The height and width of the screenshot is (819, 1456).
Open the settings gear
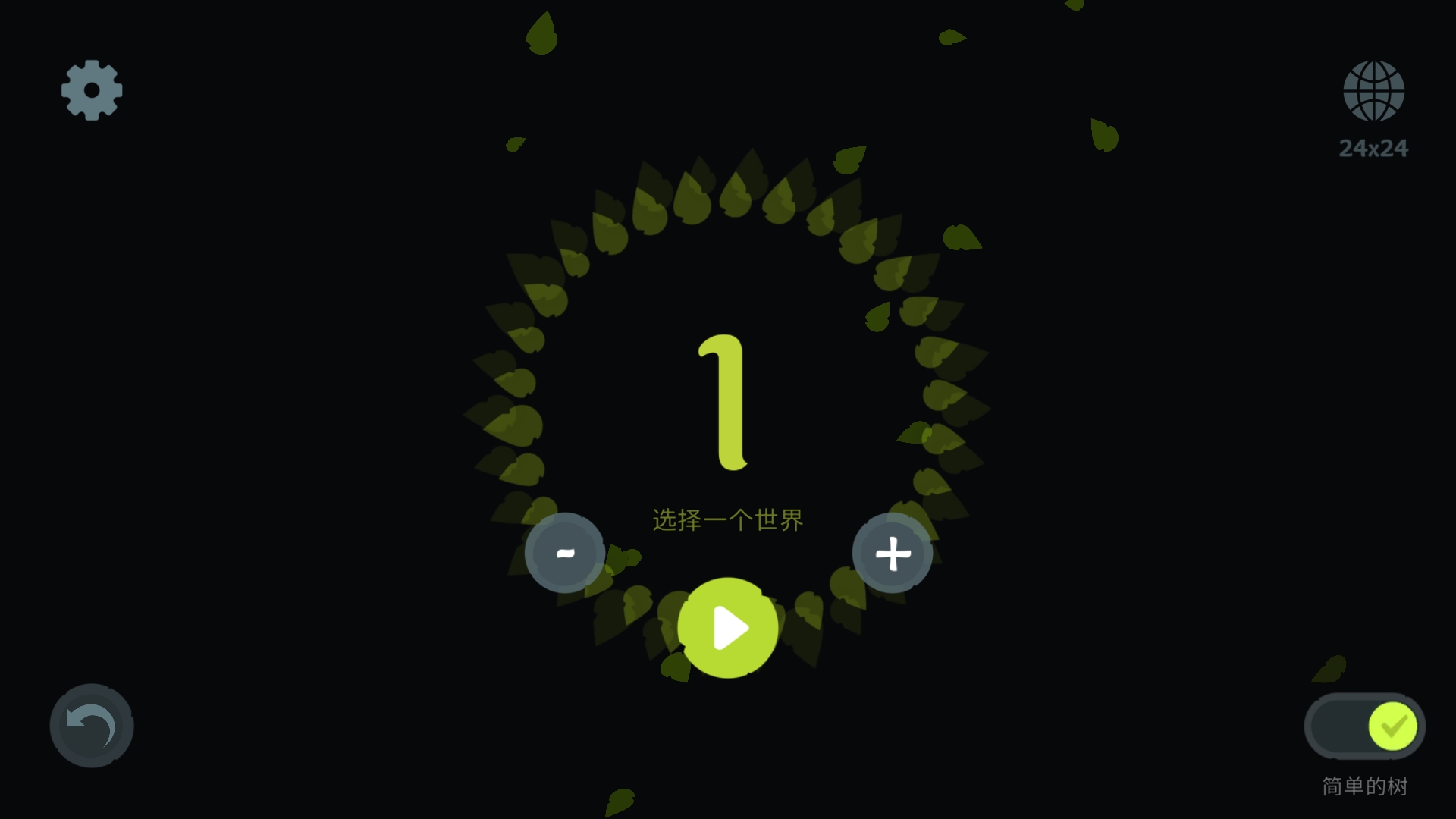click(92, 90)
